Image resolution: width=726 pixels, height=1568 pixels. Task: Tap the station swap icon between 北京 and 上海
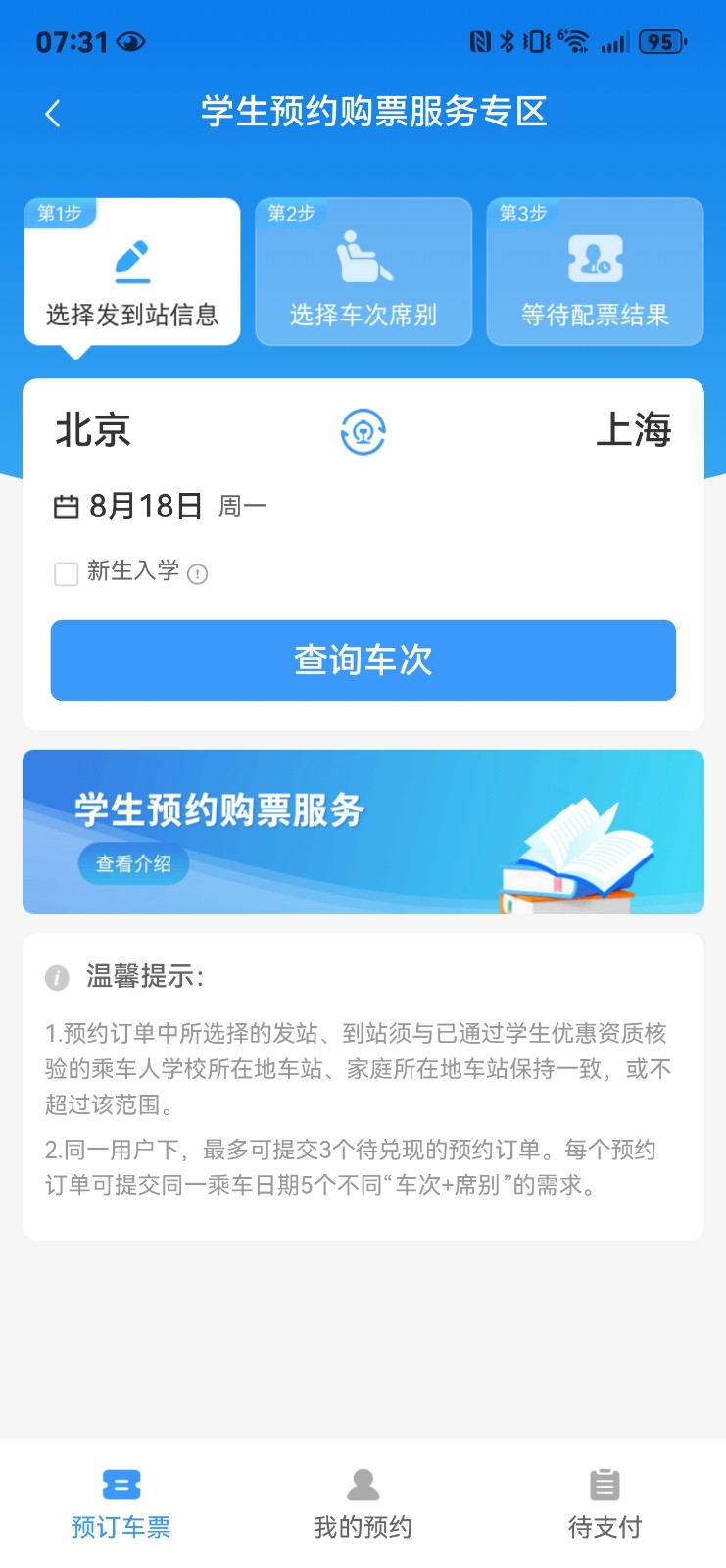(x=363, y=431)
